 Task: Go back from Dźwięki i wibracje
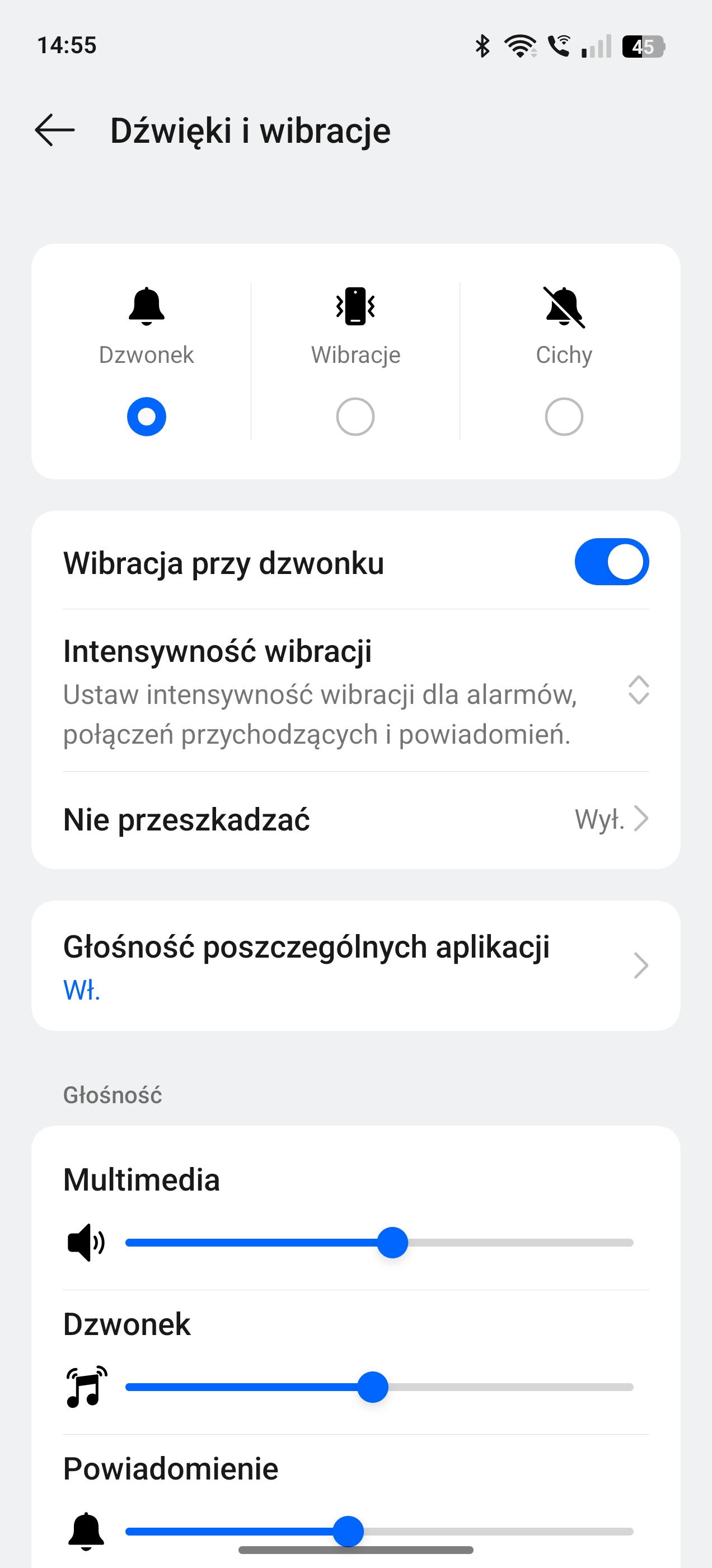(55, 130)
